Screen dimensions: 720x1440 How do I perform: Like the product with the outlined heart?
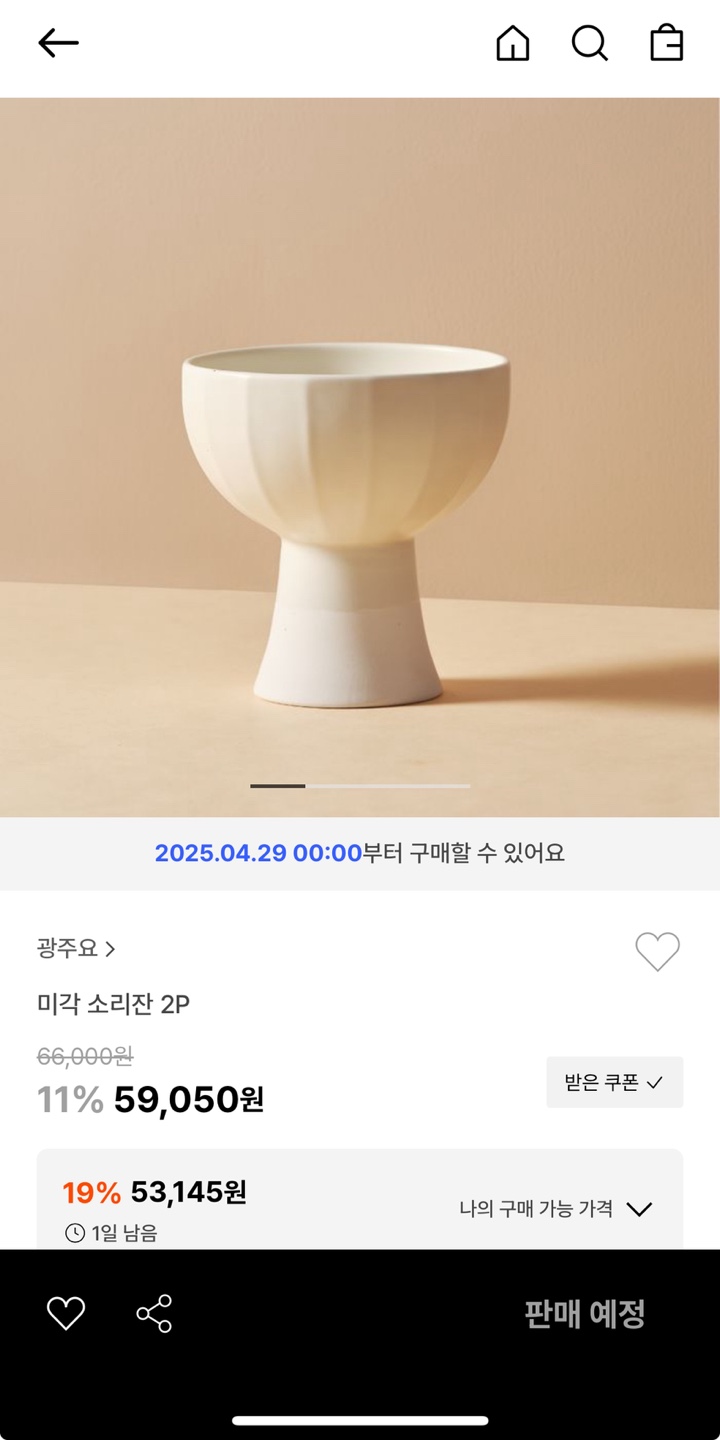[x=657, y=951]
